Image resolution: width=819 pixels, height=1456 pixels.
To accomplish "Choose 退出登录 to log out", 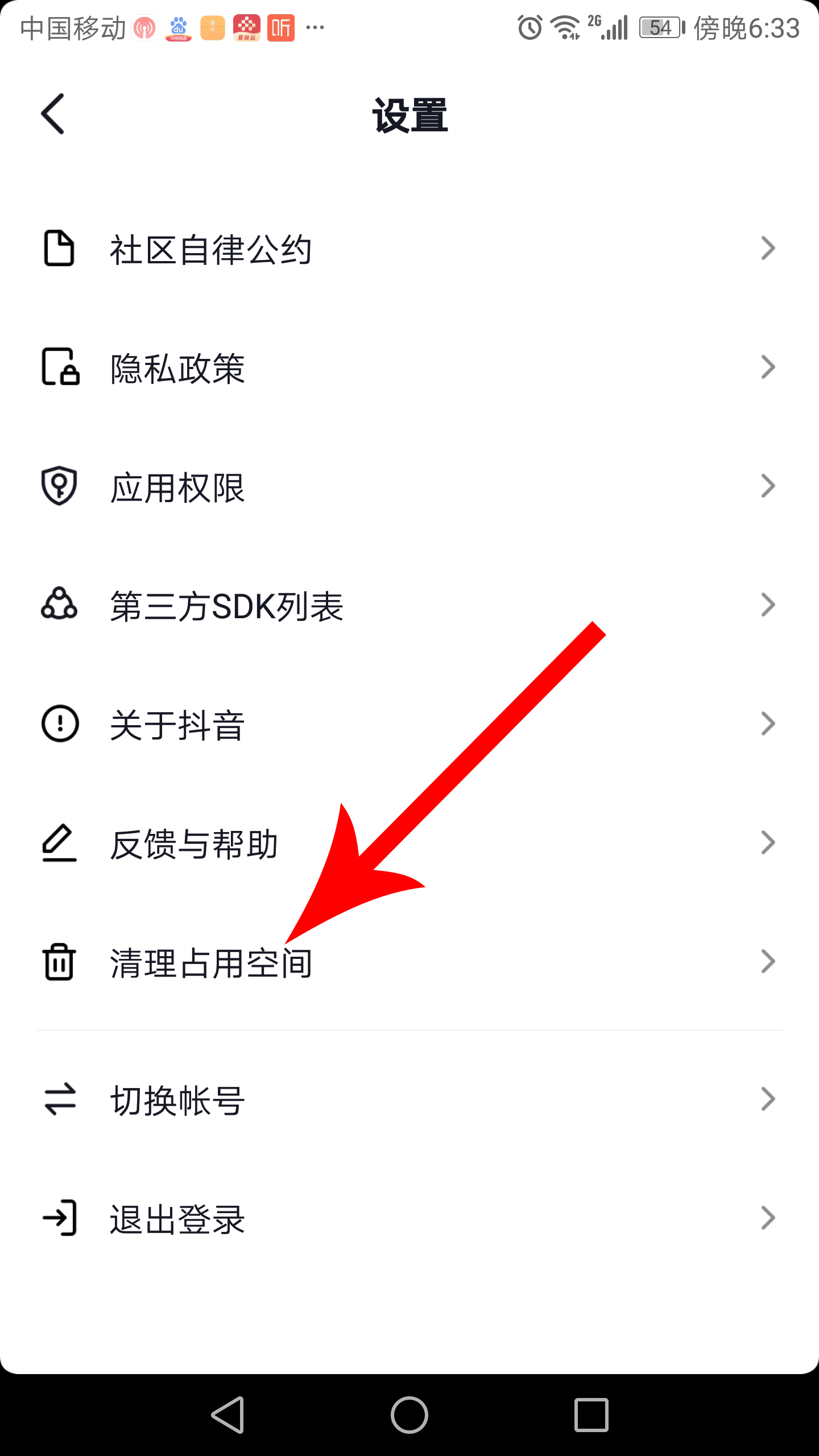I will (x=409, y=1218).
